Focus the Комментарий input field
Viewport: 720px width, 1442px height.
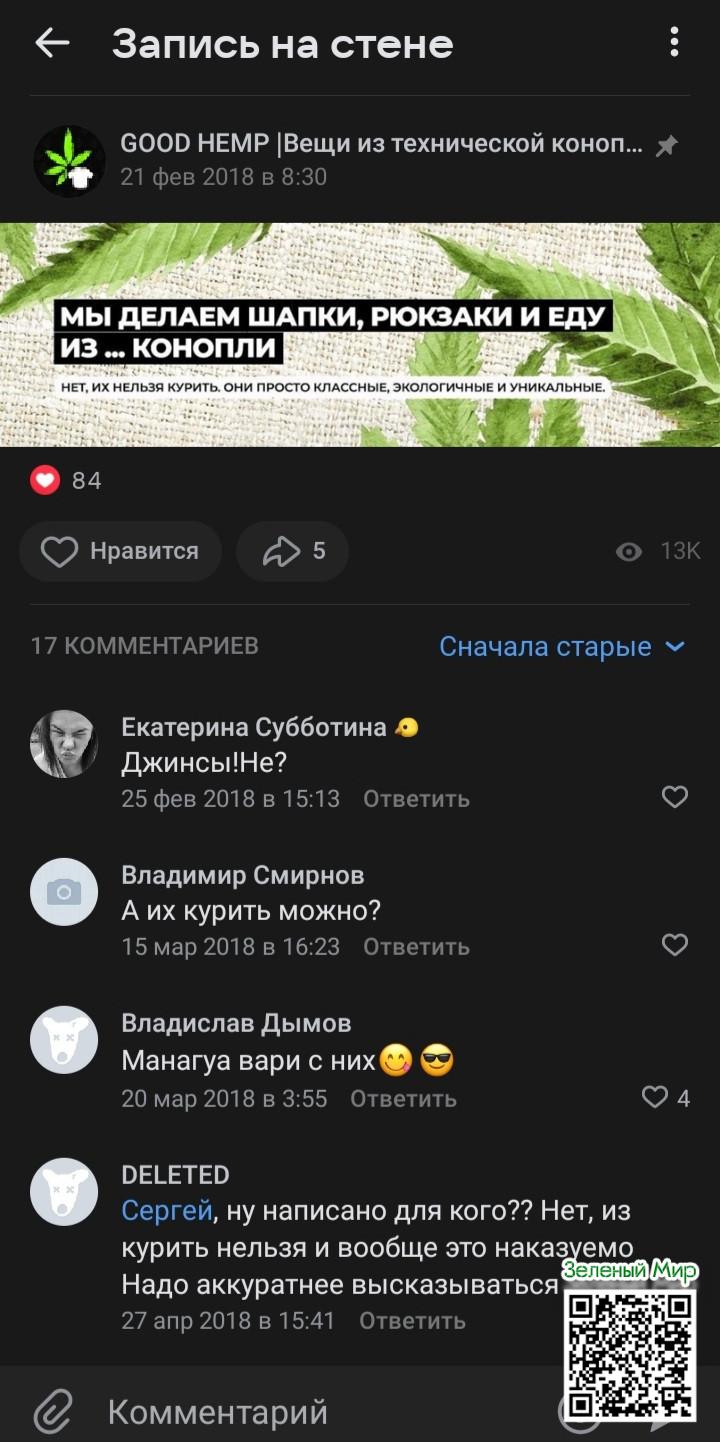pyautogui.click(x=300, y=1412)
